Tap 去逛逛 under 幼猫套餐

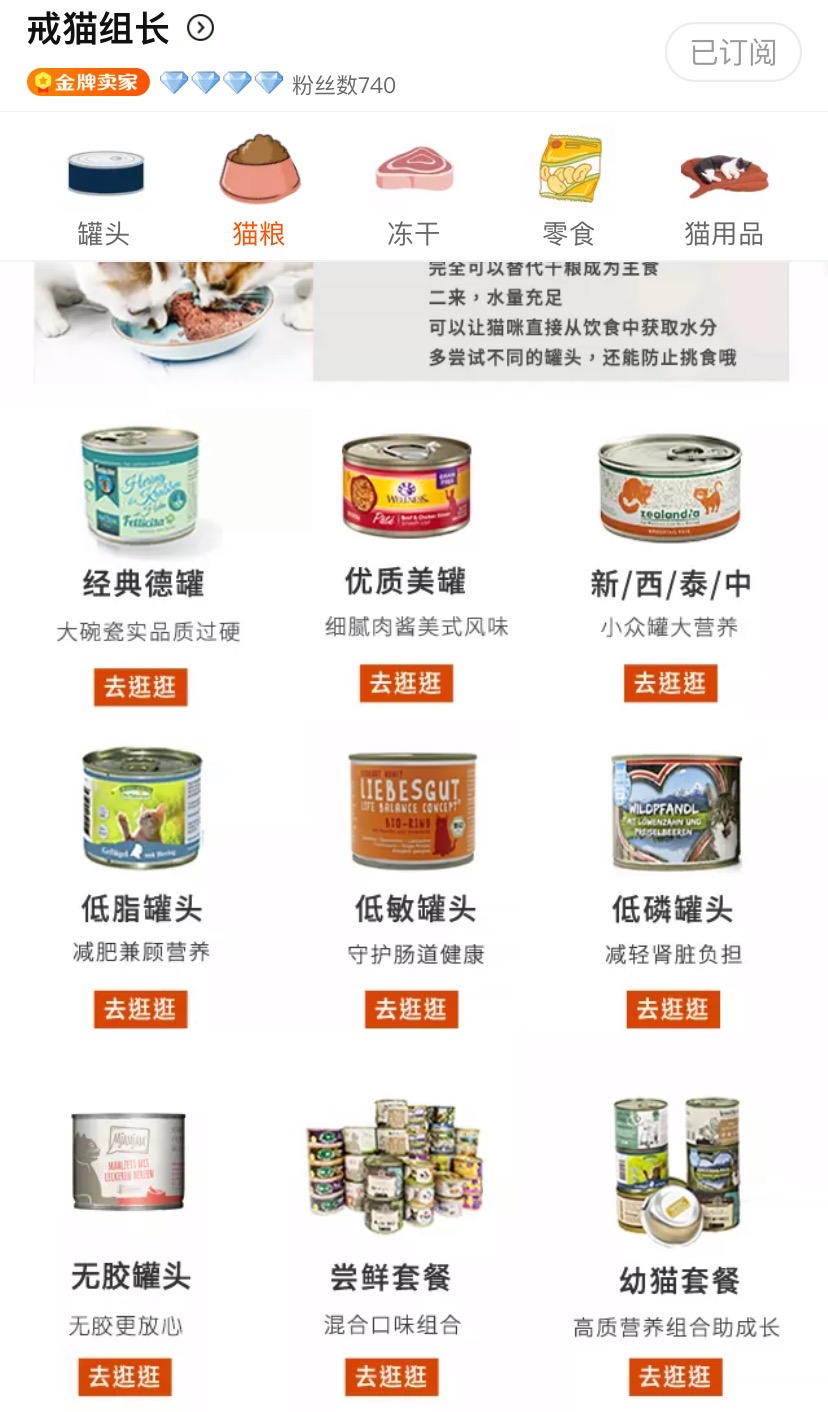point(675,1377)
